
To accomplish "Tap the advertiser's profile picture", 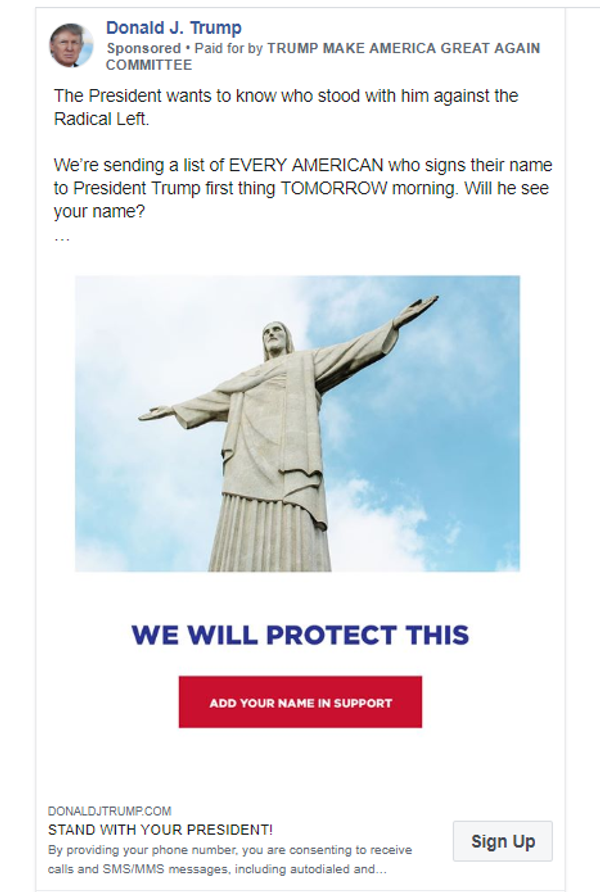I will coord(71,45).
